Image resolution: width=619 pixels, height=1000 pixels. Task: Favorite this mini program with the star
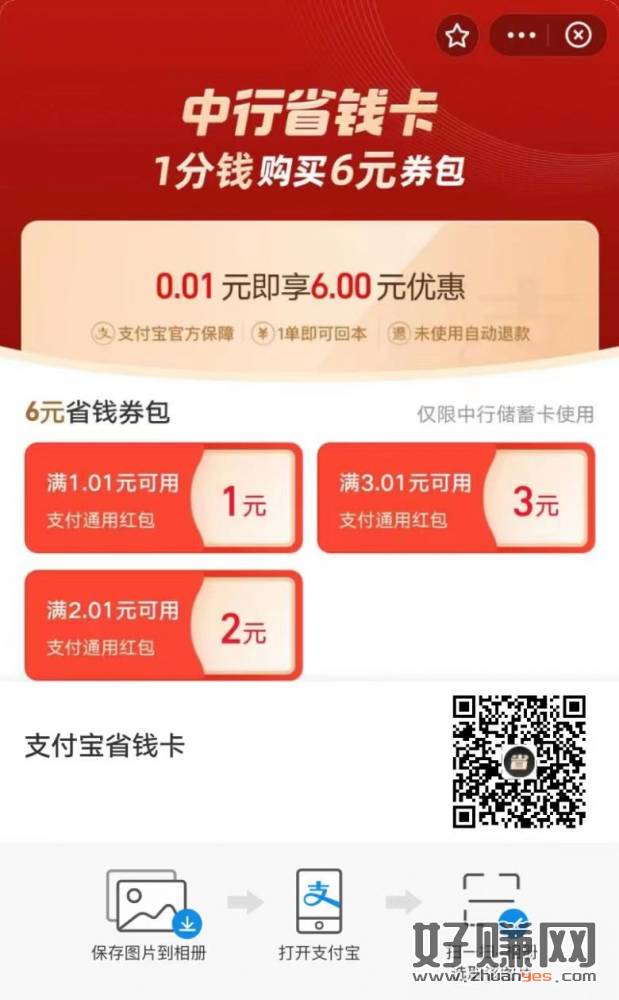(x=457, y=36)
